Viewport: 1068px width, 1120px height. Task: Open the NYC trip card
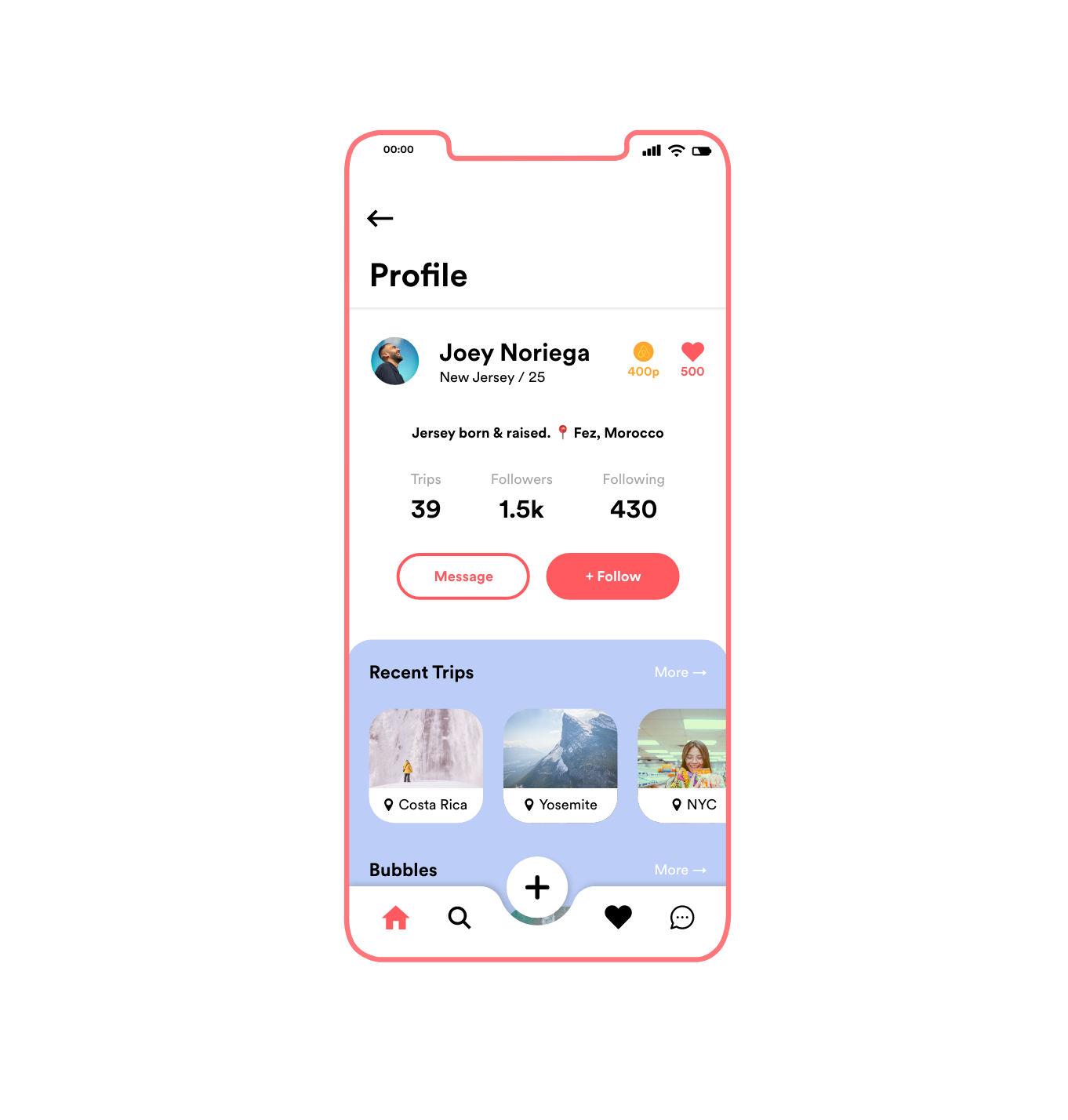[682, 765]
